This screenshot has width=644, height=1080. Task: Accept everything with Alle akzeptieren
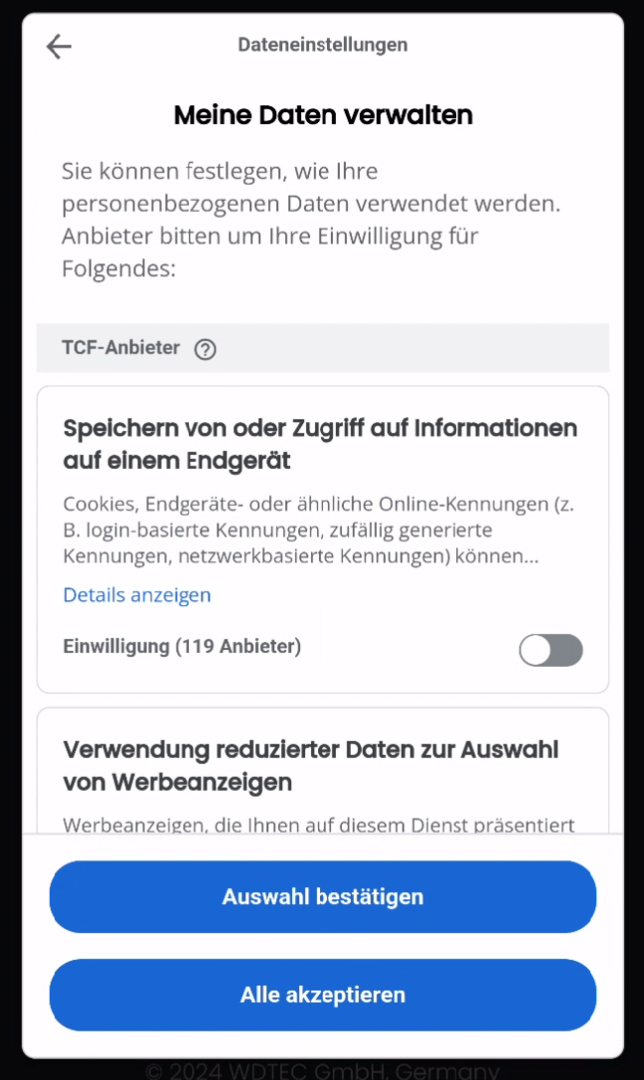tap(322, 995)
